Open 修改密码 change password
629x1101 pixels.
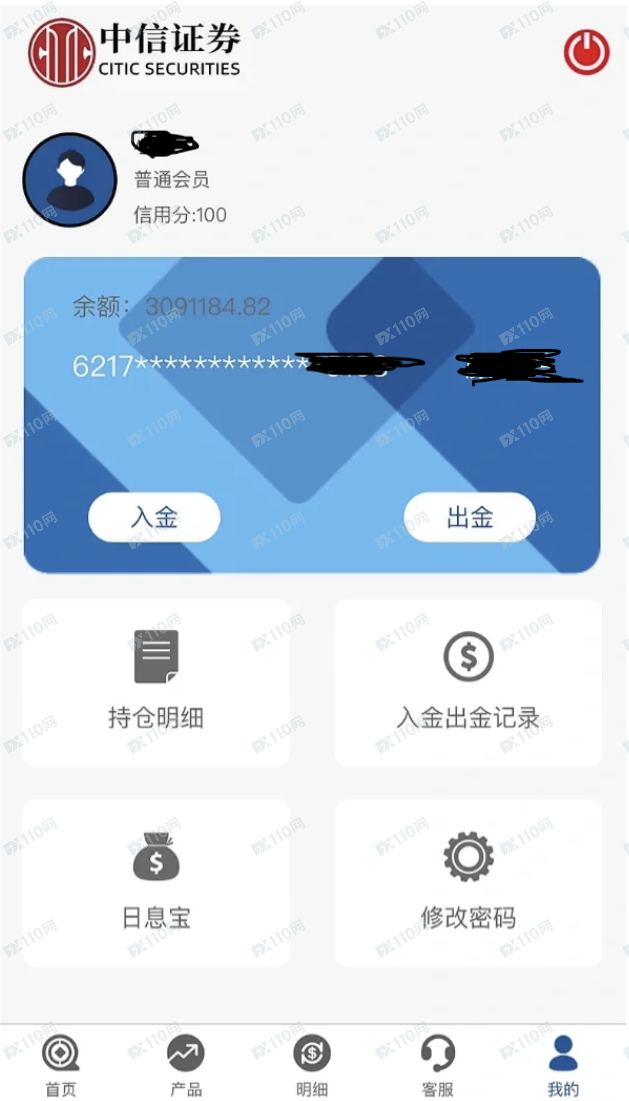click(x=468, y=882)
